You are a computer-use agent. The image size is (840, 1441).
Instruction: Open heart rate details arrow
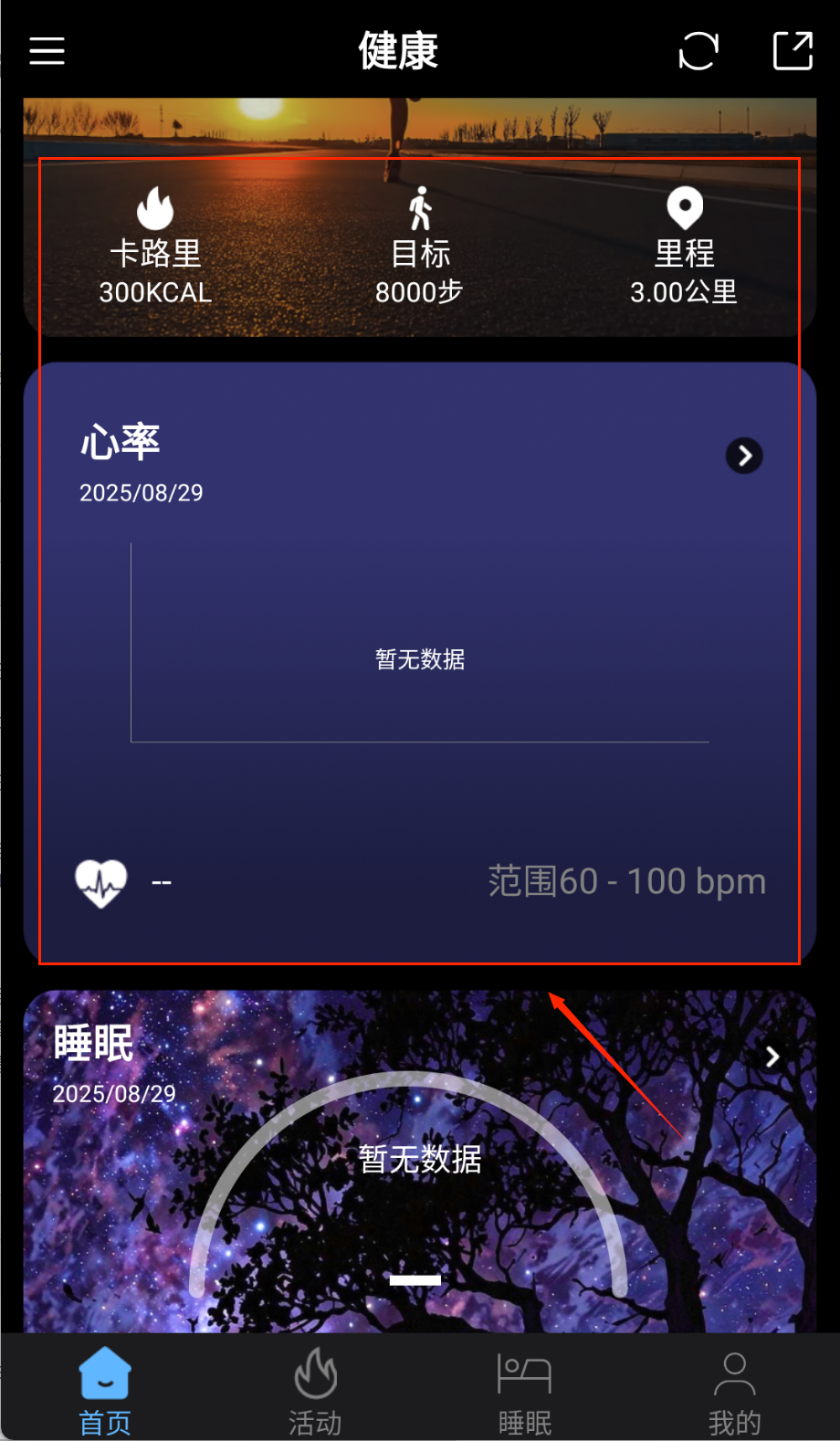744,455
